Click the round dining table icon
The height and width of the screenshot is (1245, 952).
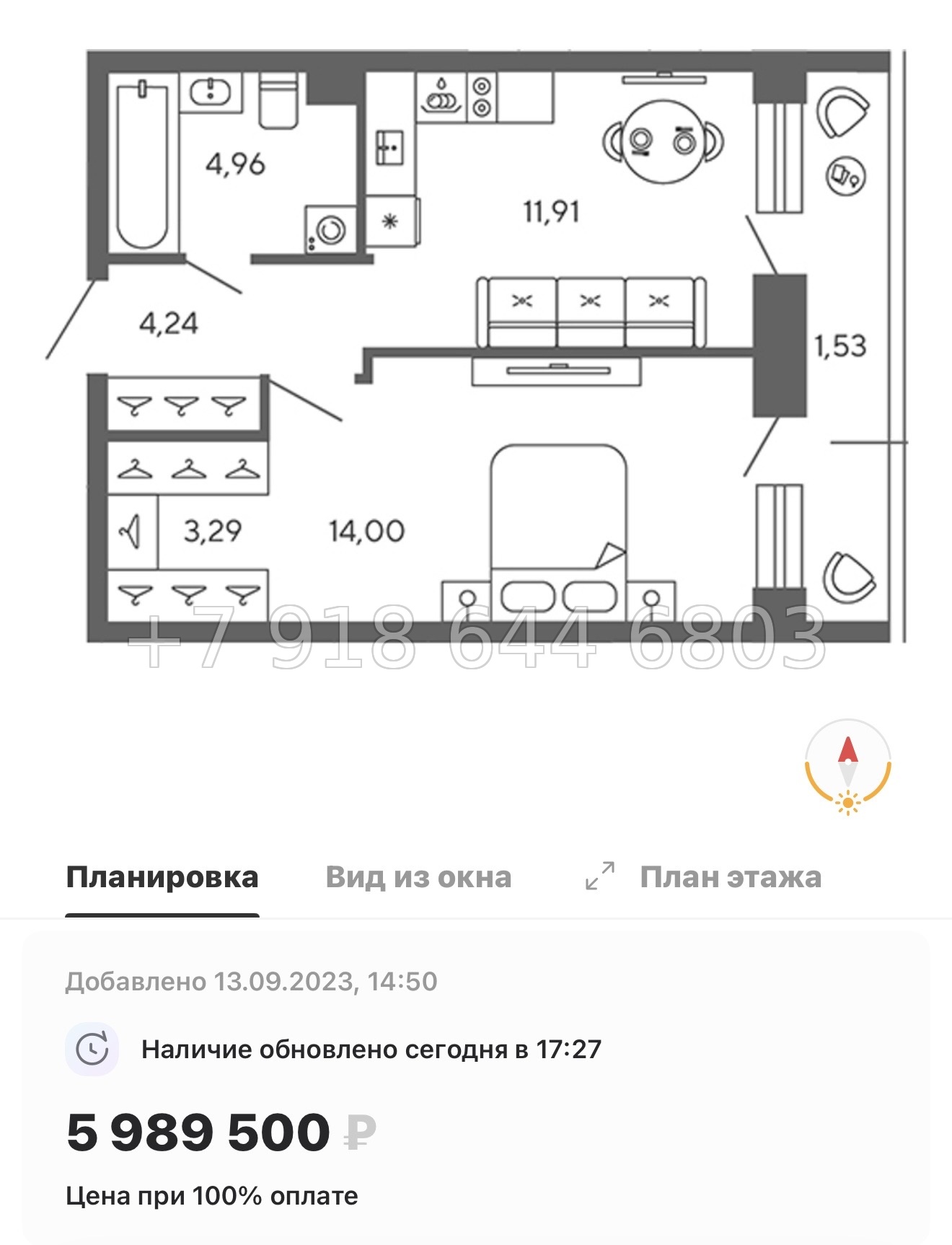(x=661, y=141)
